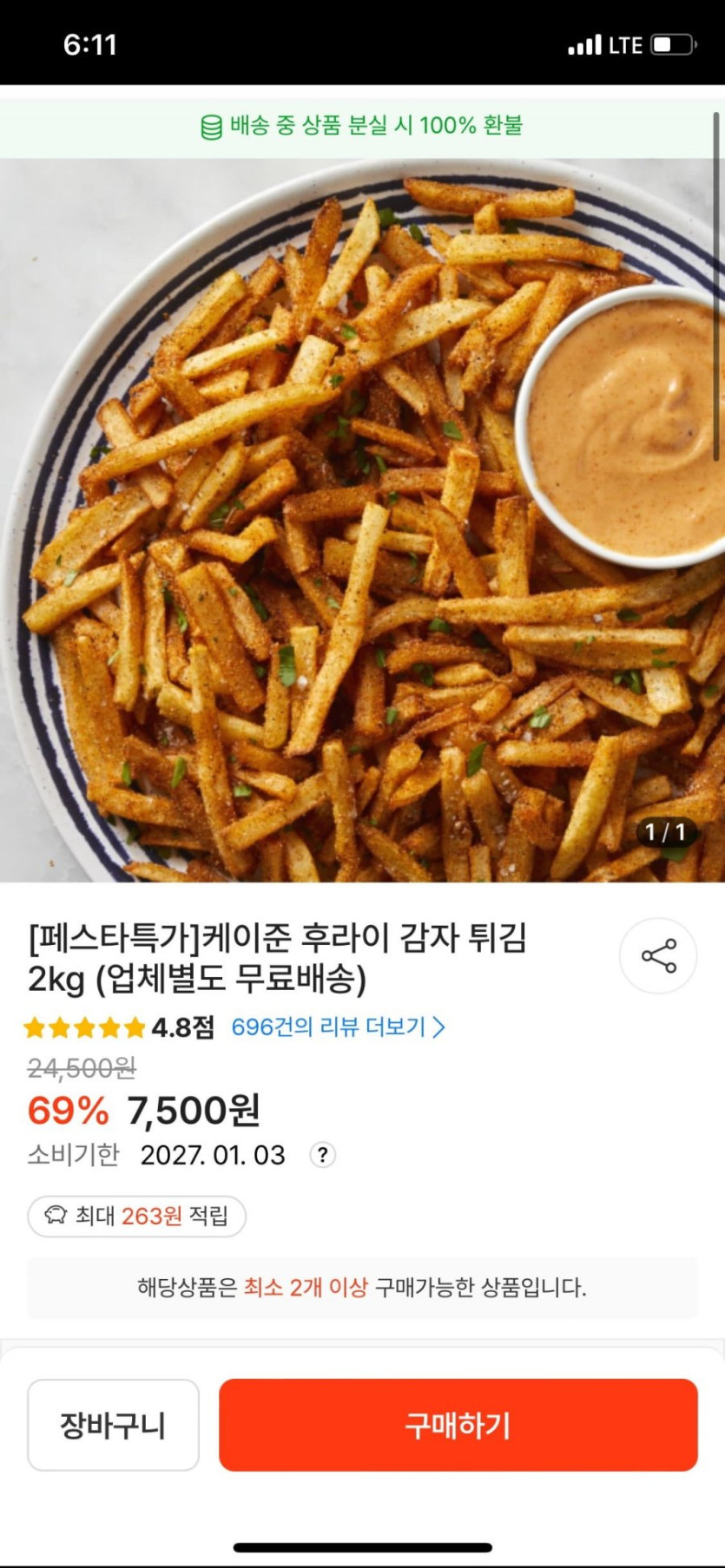The height and width of the screenshot is (1568, 725).
Task: Tap the green coin icon in refund banner
Action: point(210,126)
